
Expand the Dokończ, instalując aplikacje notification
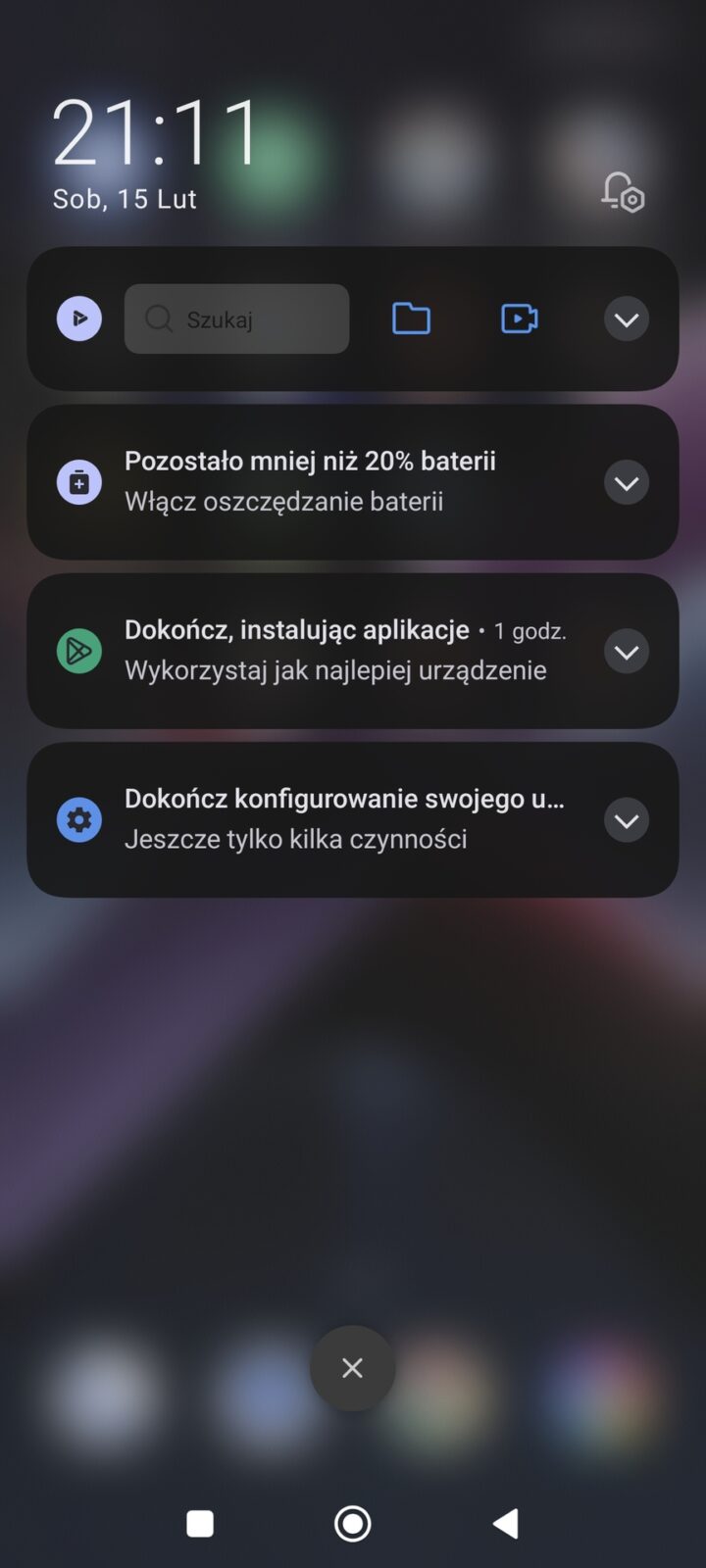click(627, 652)
